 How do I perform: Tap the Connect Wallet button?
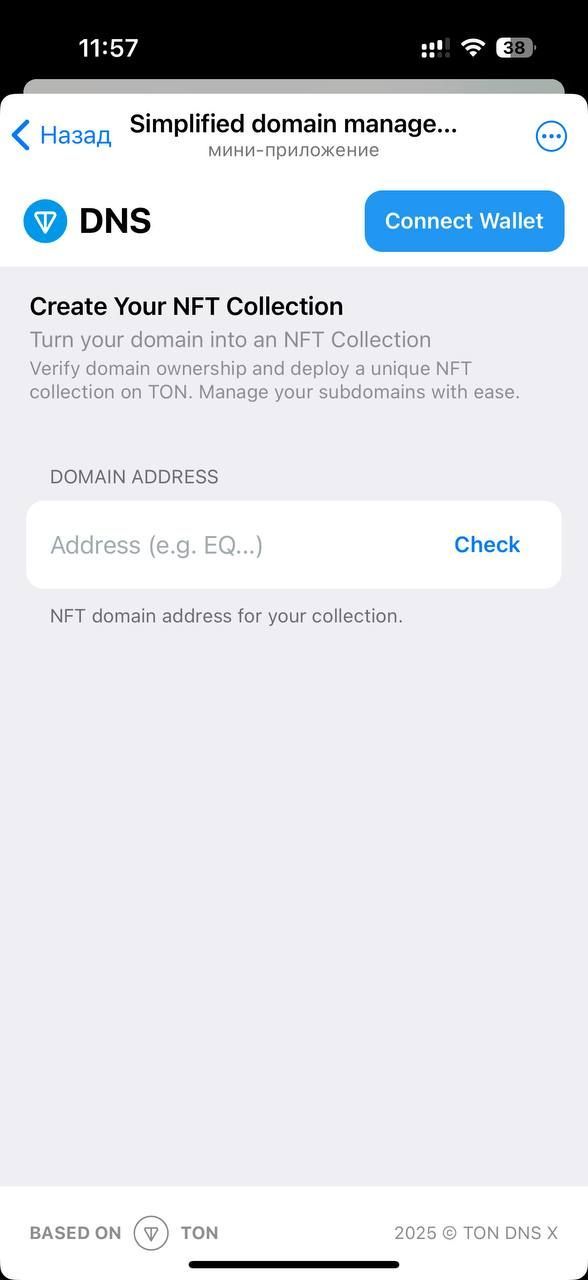(x=464, y=221)
